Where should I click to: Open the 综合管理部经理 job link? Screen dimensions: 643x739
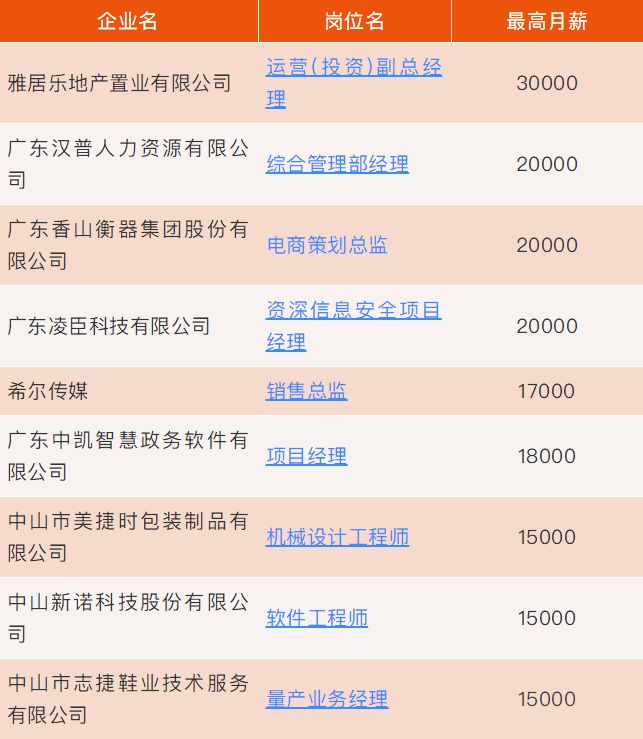click(x=337, y=164)
